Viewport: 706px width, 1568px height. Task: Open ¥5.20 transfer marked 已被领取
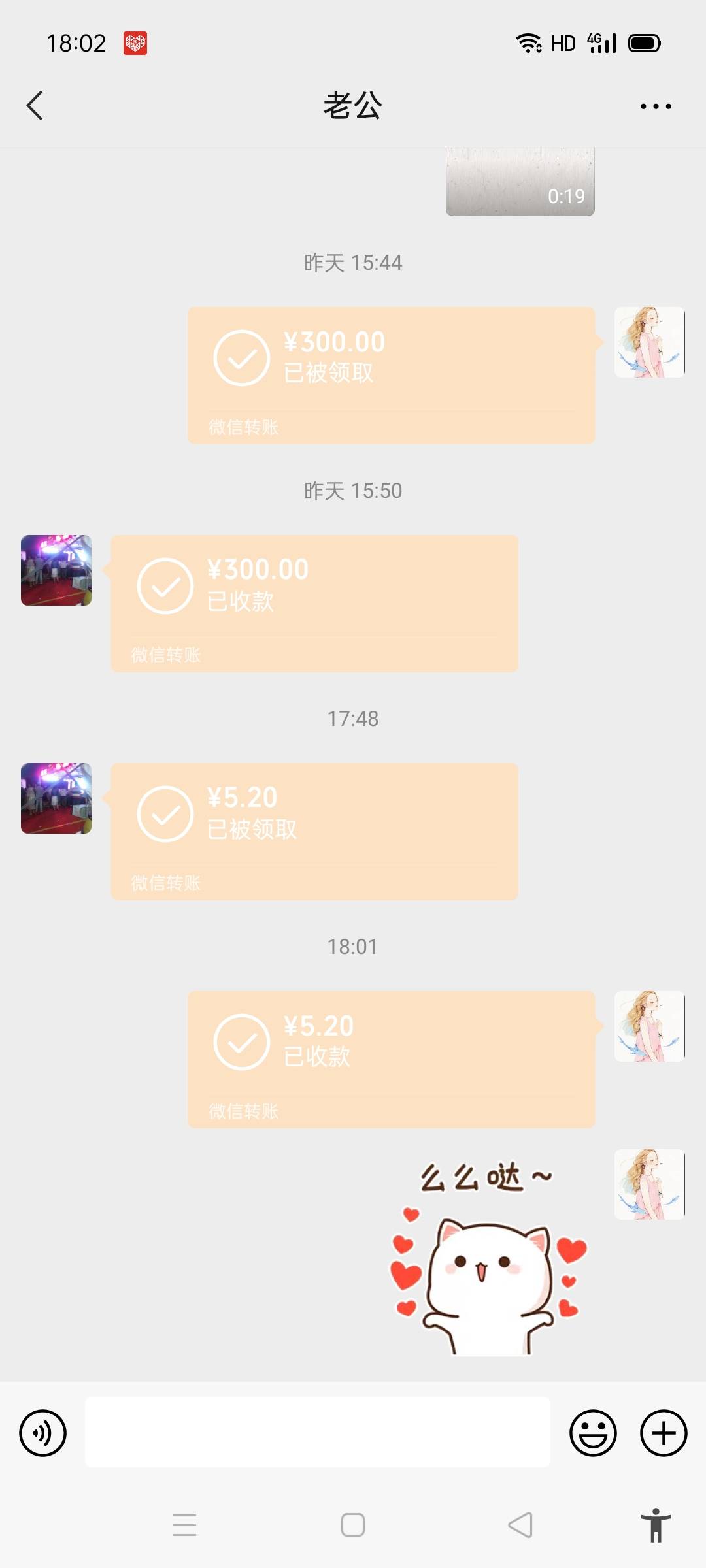pyautogui.click(x=314, y=831)
